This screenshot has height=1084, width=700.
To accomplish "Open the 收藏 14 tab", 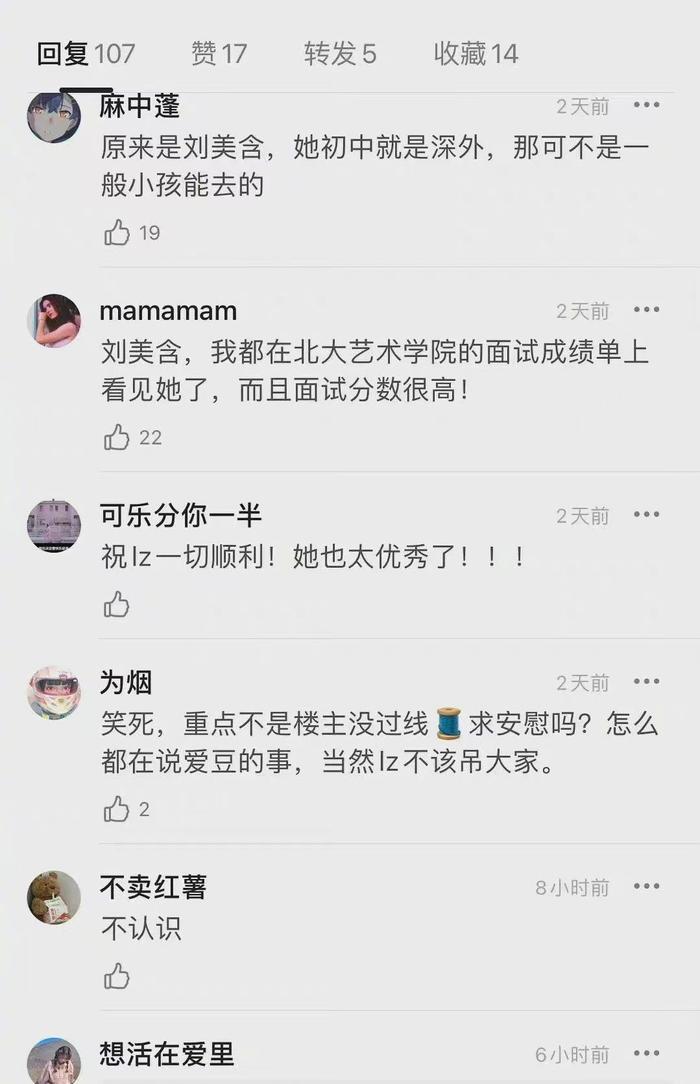I will [x=475, y=53].
